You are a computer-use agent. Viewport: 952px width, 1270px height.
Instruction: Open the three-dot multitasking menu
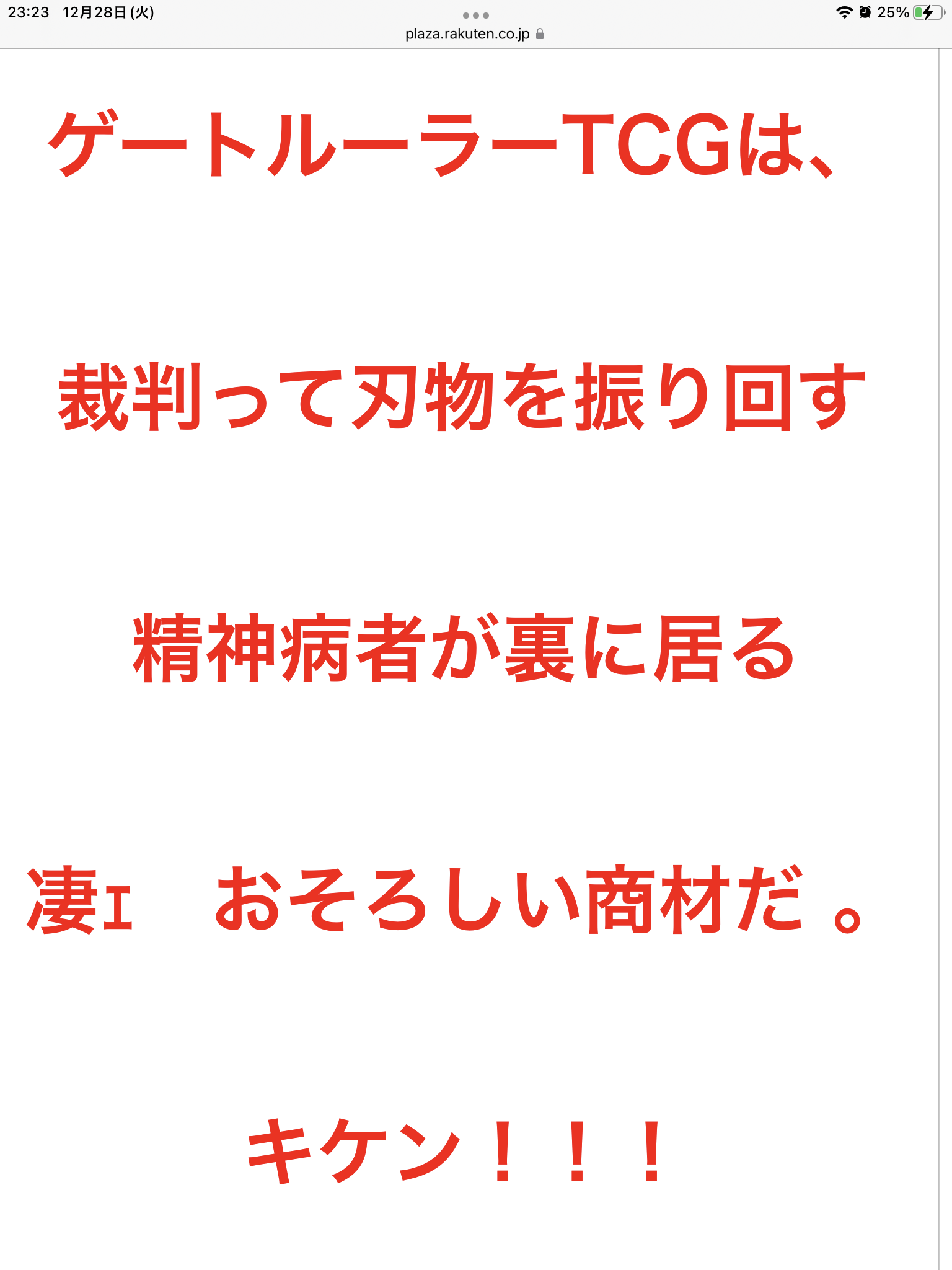(x=475, y=15)
